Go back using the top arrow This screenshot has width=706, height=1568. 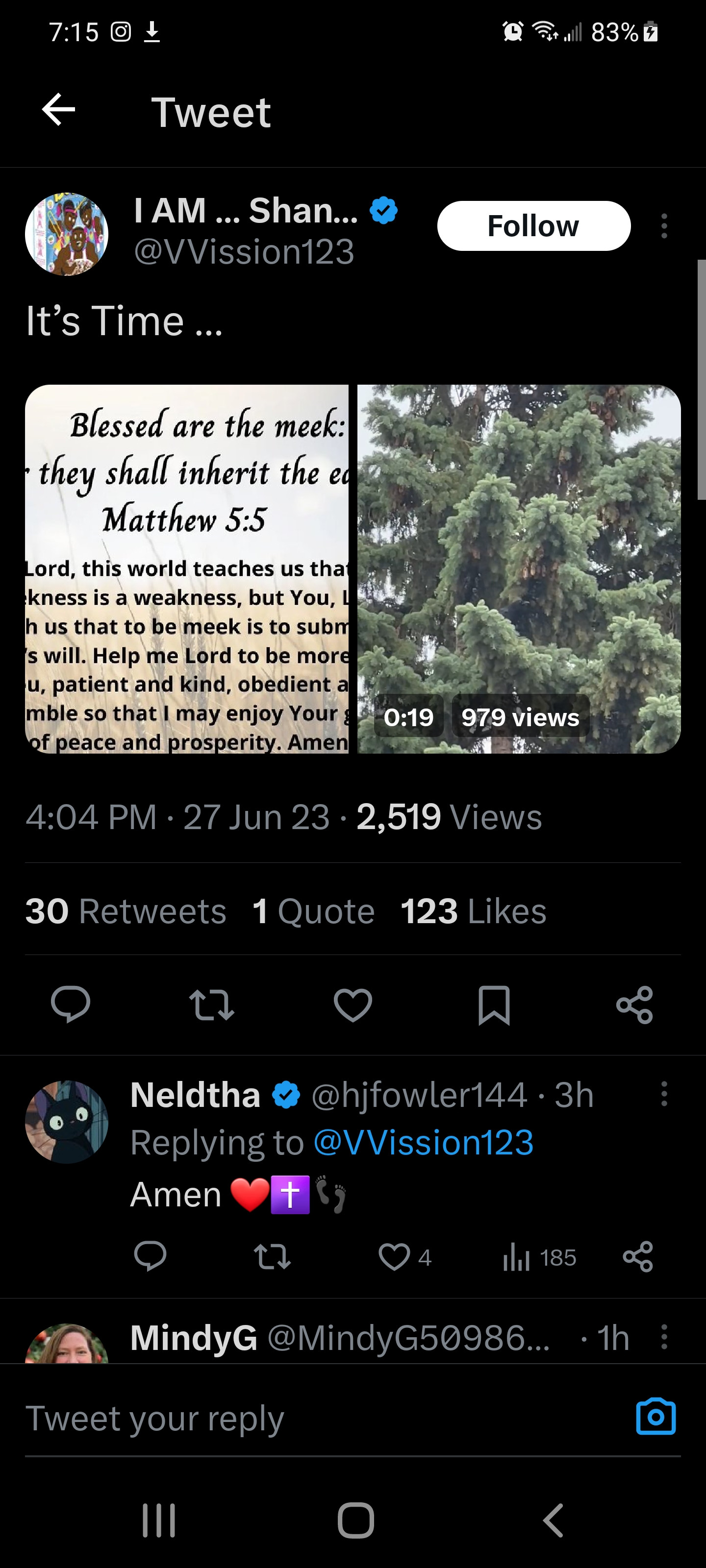(x=58, y=110)
